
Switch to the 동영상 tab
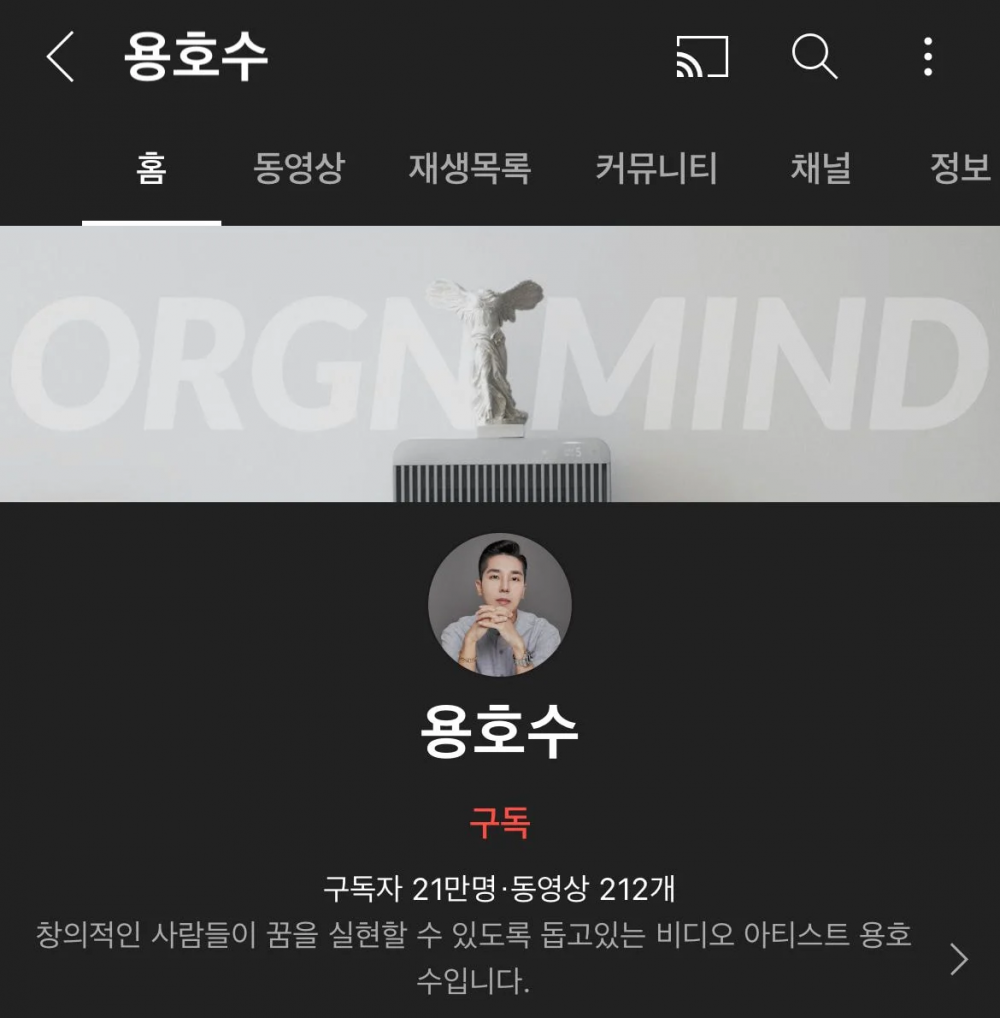click(298, 168)
